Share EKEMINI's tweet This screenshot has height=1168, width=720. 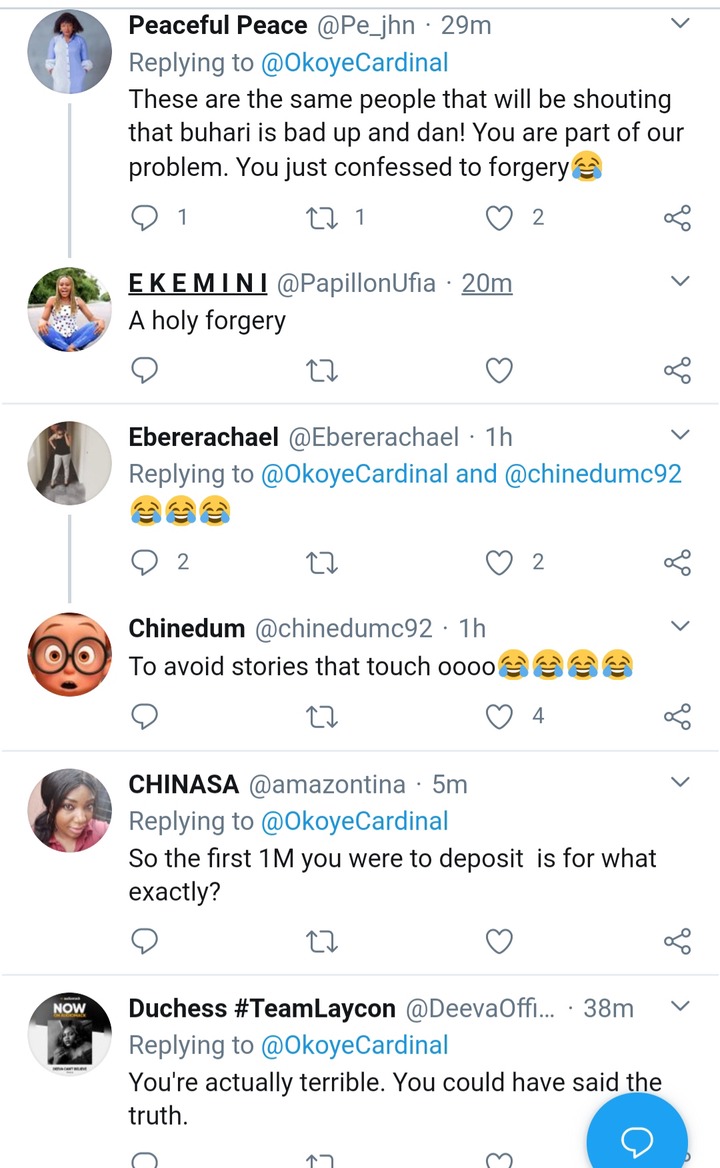pos(677,371)
